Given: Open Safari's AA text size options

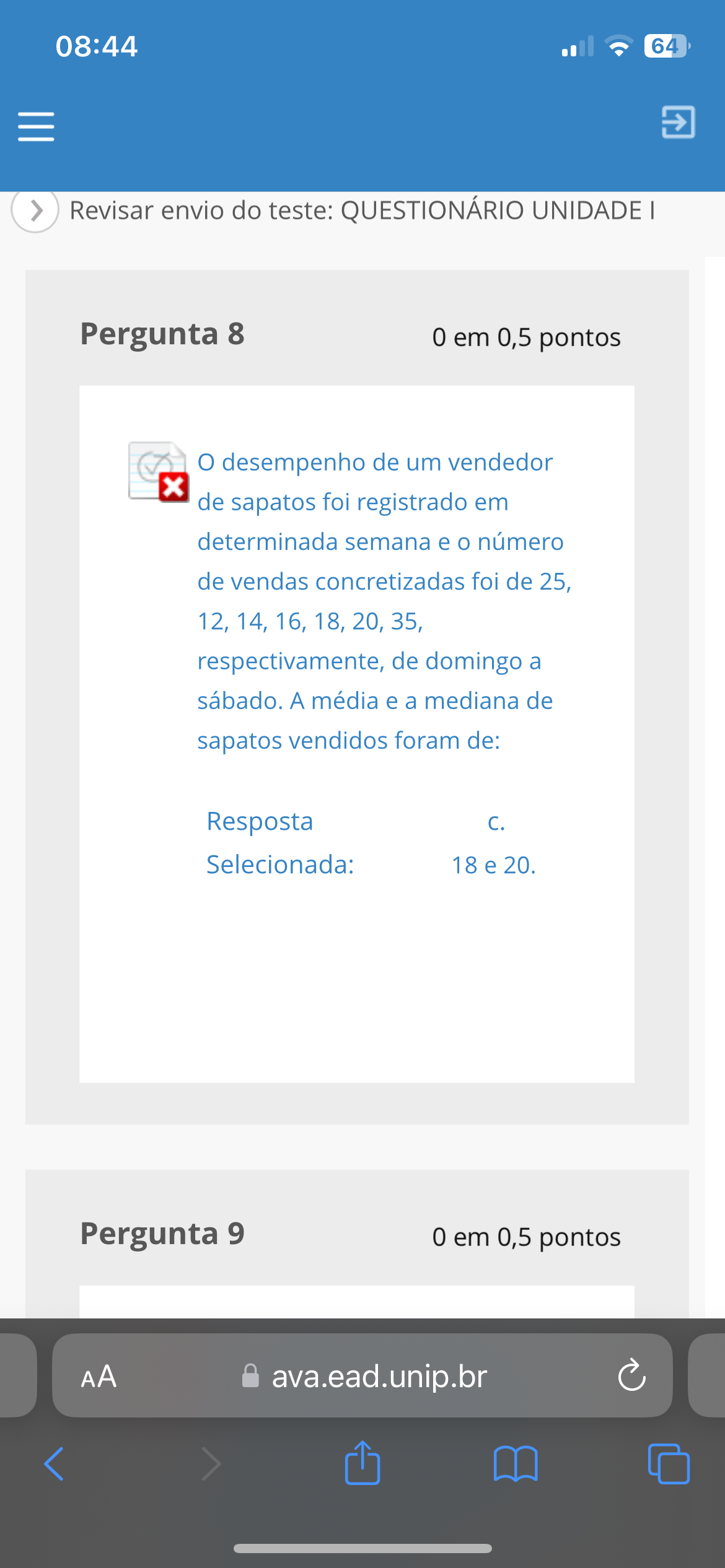Looking at the screenshot, I should pos(99,1377).
